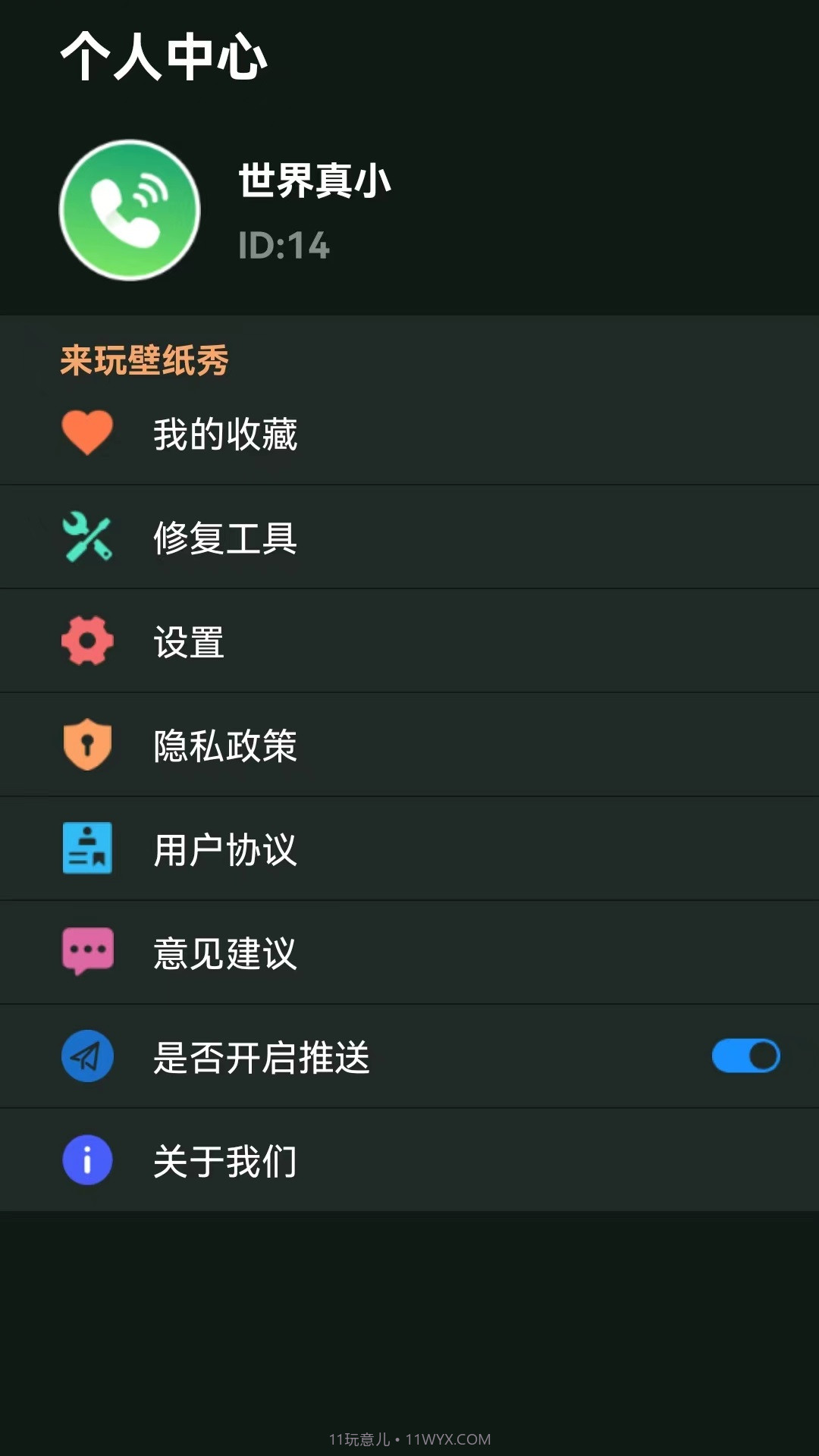This screenshot has height=1456, width=819.
Task: Open the 关于我们 about page
Action: (225, 1160)
